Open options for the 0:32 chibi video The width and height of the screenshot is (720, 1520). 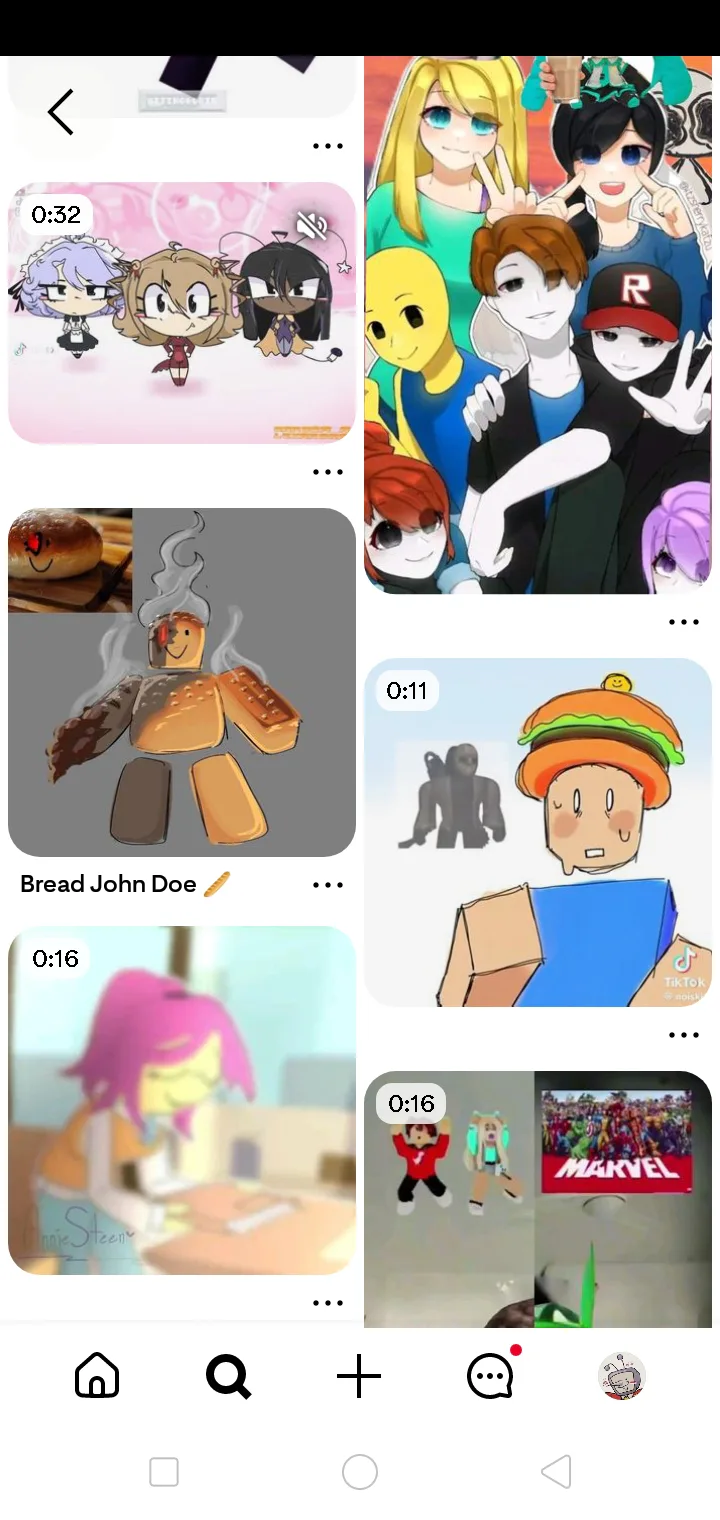328,472
